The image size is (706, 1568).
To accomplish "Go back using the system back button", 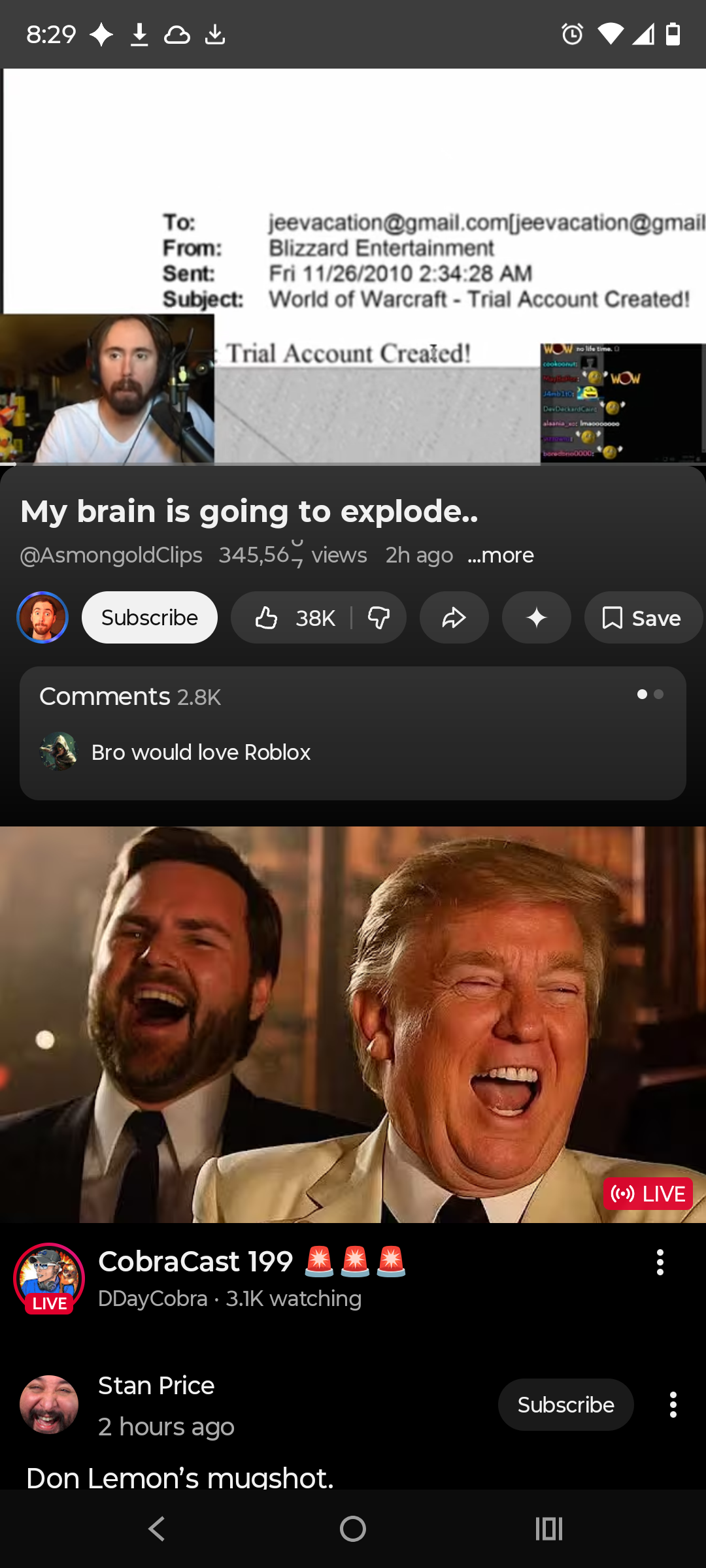I will pos(157,1529).
